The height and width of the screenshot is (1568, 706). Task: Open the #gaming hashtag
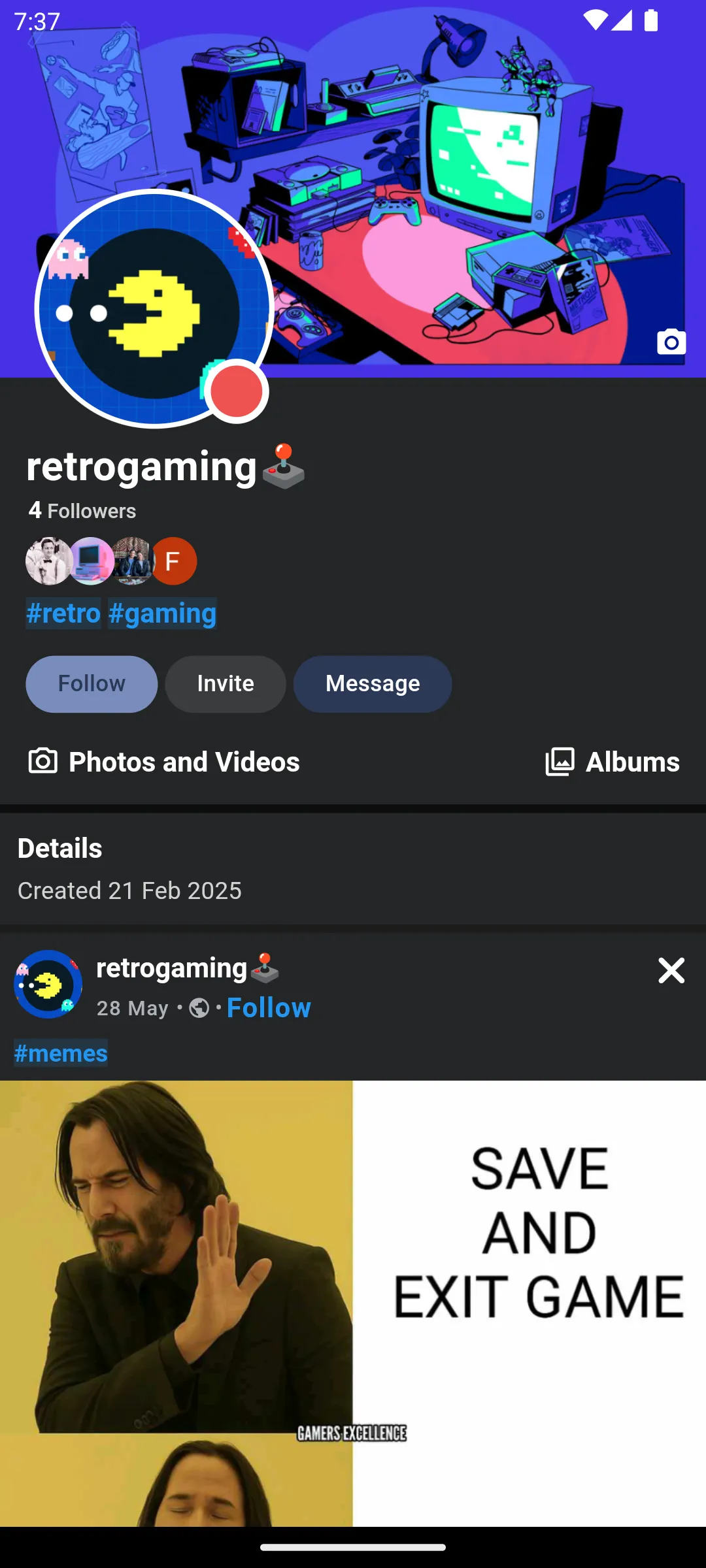coord(162,613)
